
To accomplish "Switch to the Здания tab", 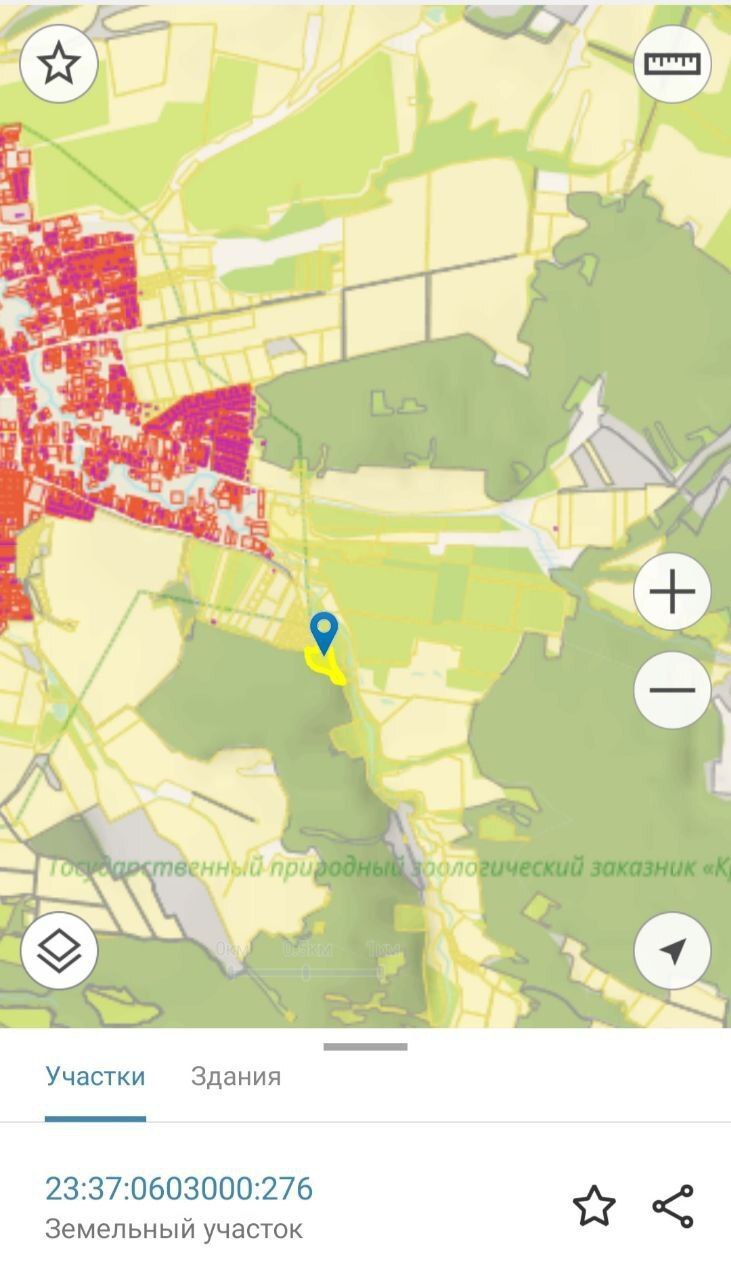I will [x=236, y=1076].
